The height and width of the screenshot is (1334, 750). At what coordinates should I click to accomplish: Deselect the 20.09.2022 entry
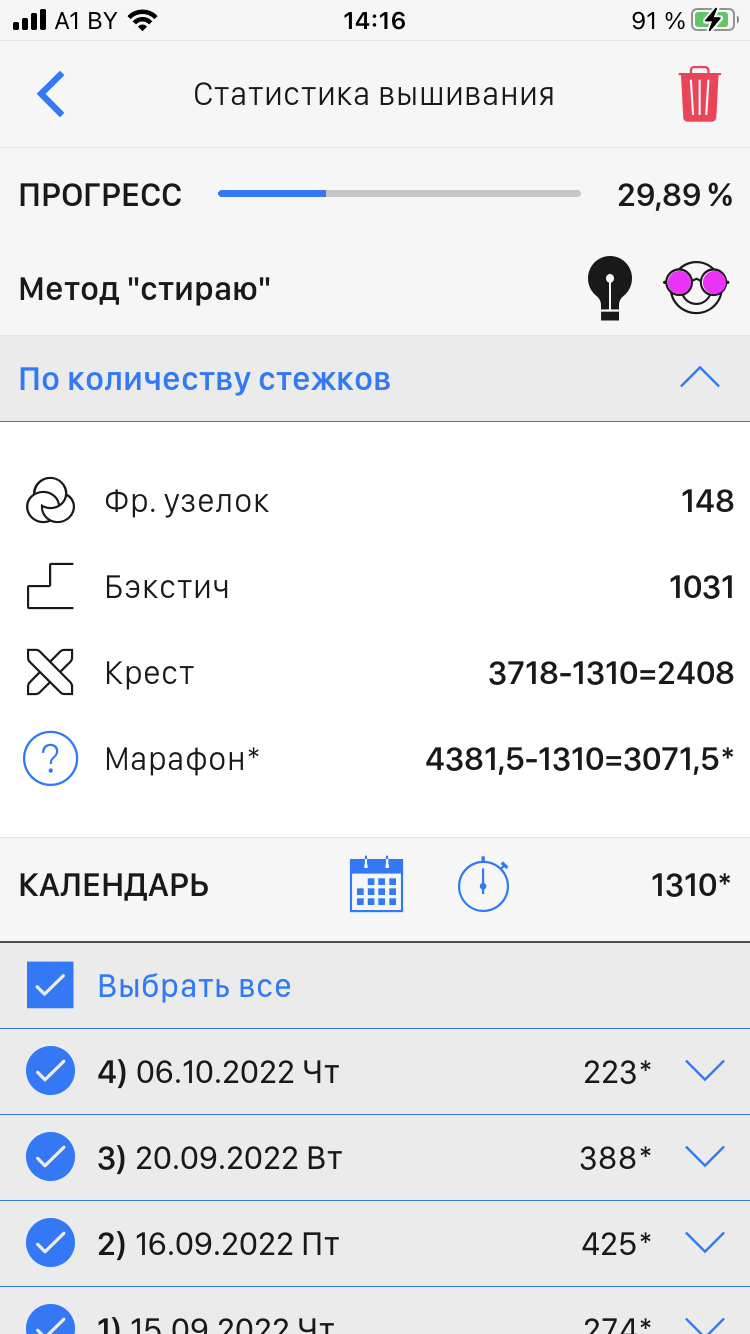50,1158
